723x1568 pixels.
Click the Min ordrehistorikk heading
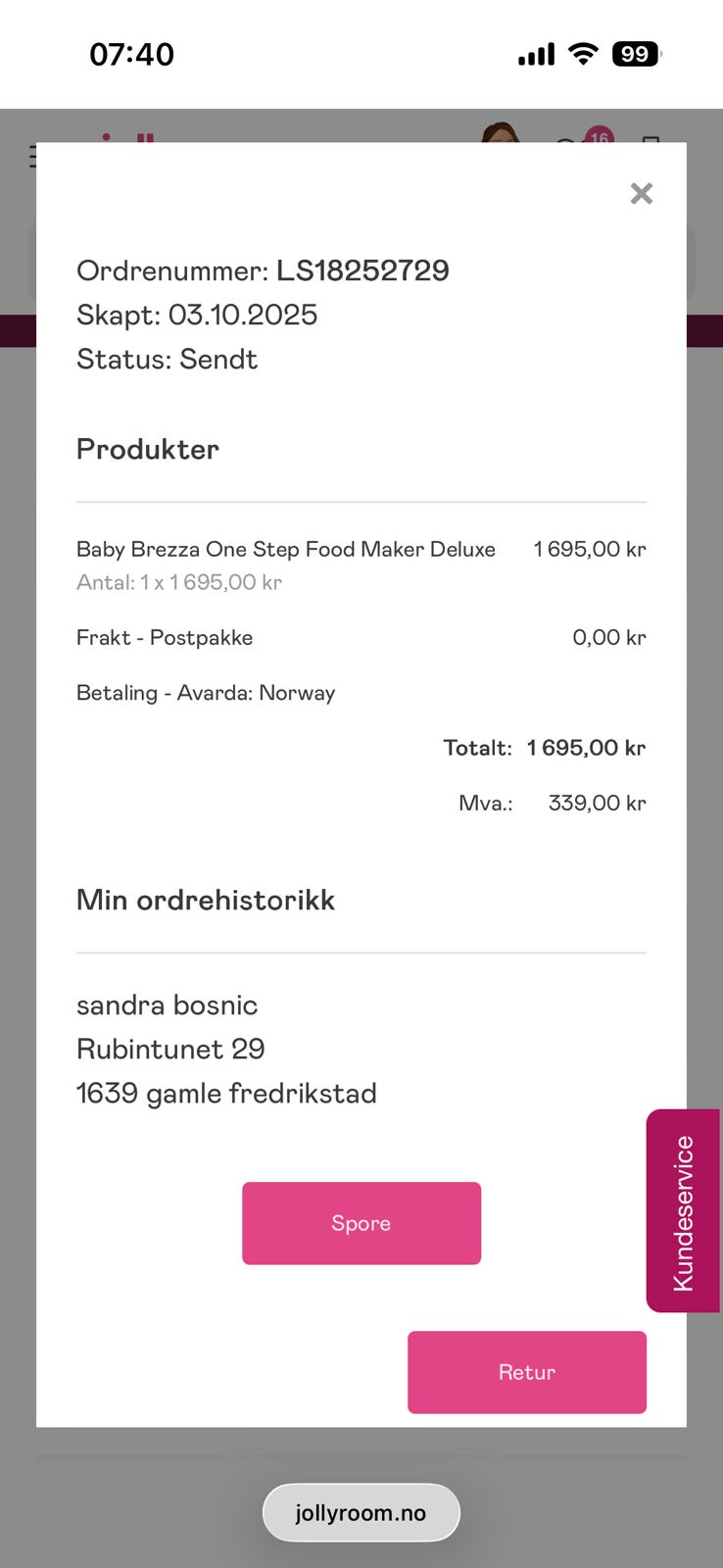click(206, 900)
